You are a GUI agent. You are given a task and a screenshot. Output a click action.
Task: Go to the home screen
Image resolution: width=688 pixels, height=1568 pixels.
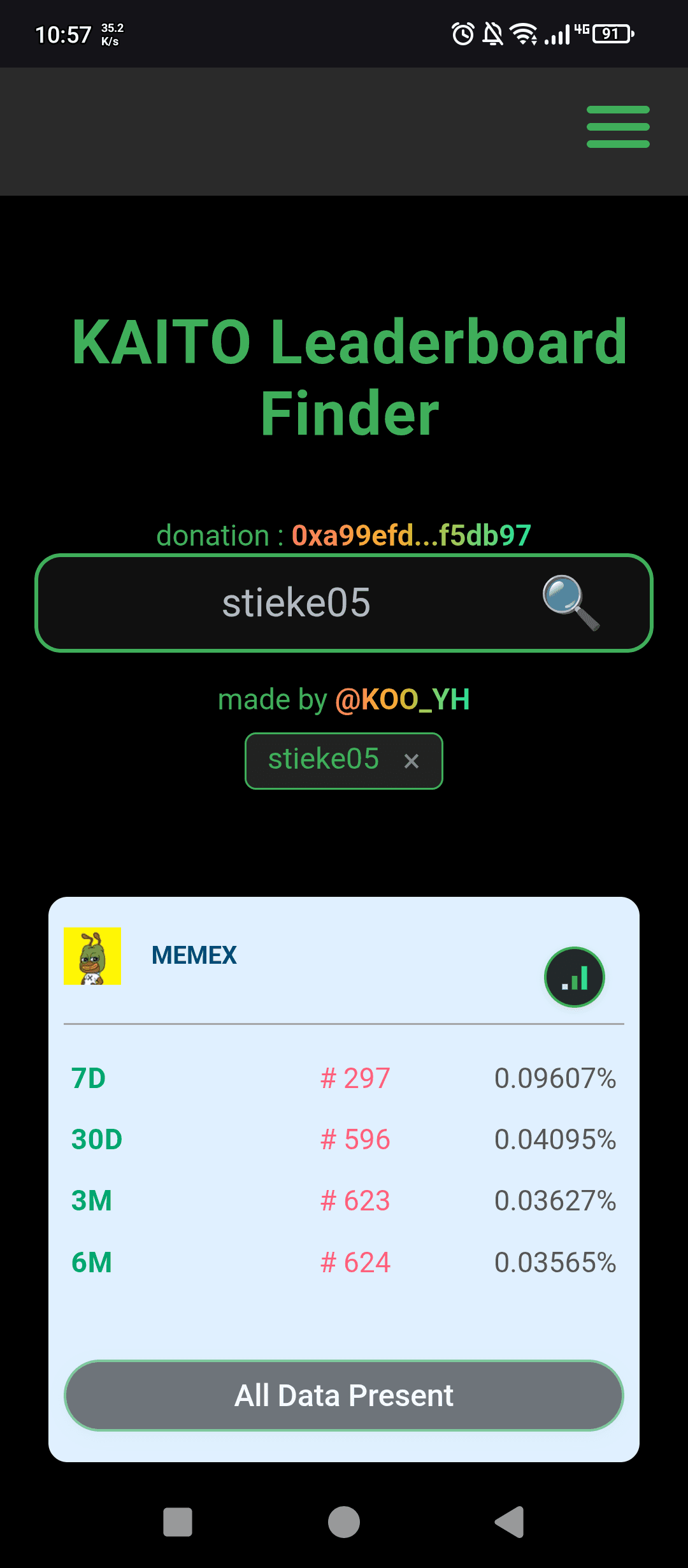click(x=344, y=1522)
